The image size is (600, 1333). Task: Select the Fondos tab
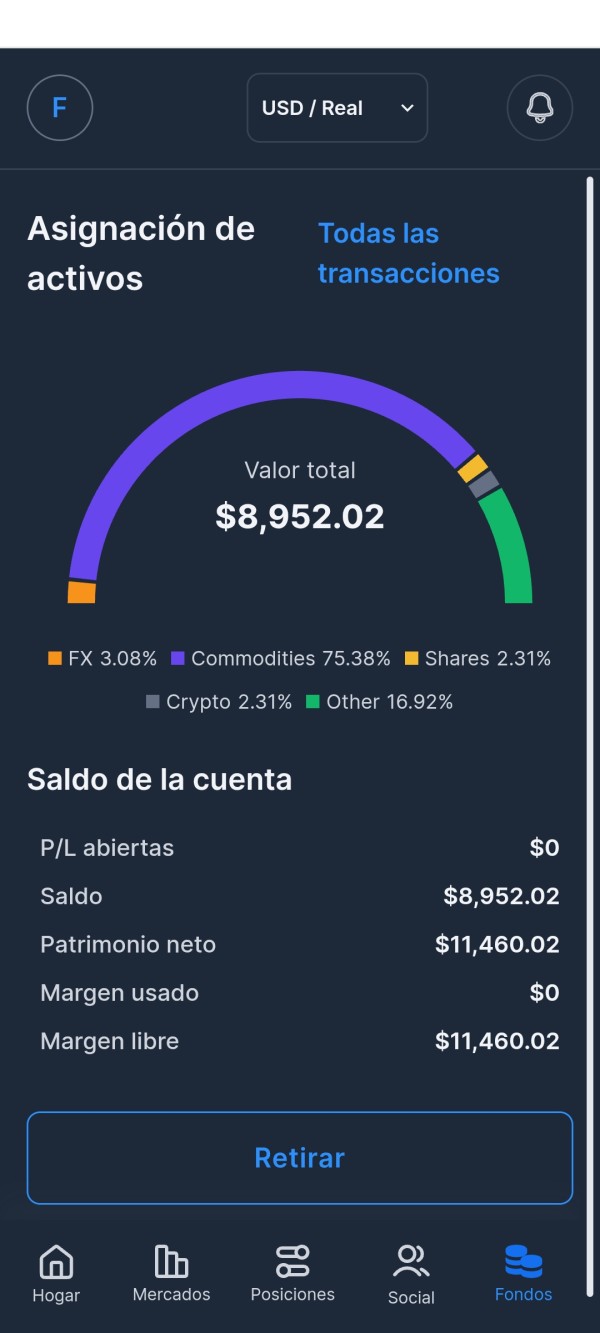coord(523,1274)
